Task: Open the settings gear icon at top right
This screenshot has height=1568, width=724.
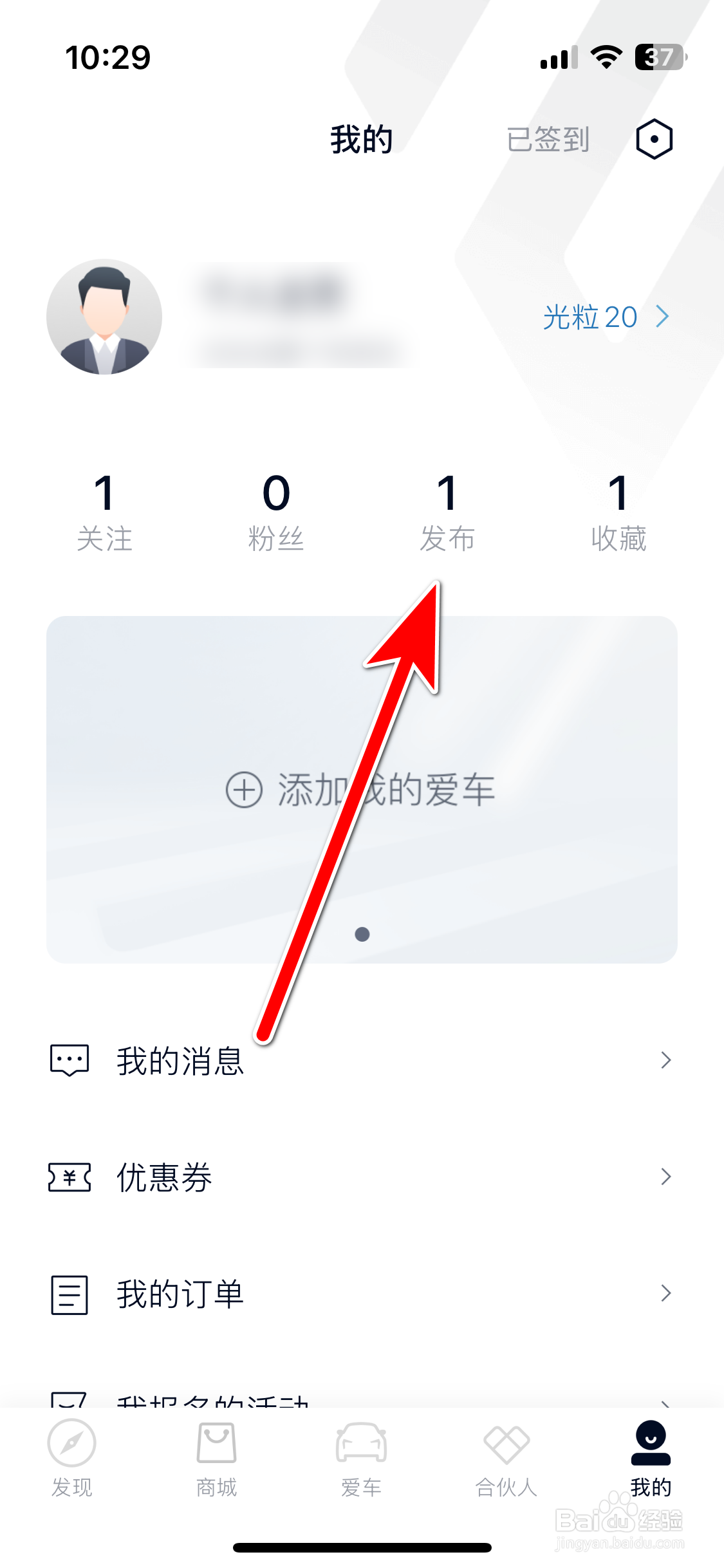Action: 654,139
